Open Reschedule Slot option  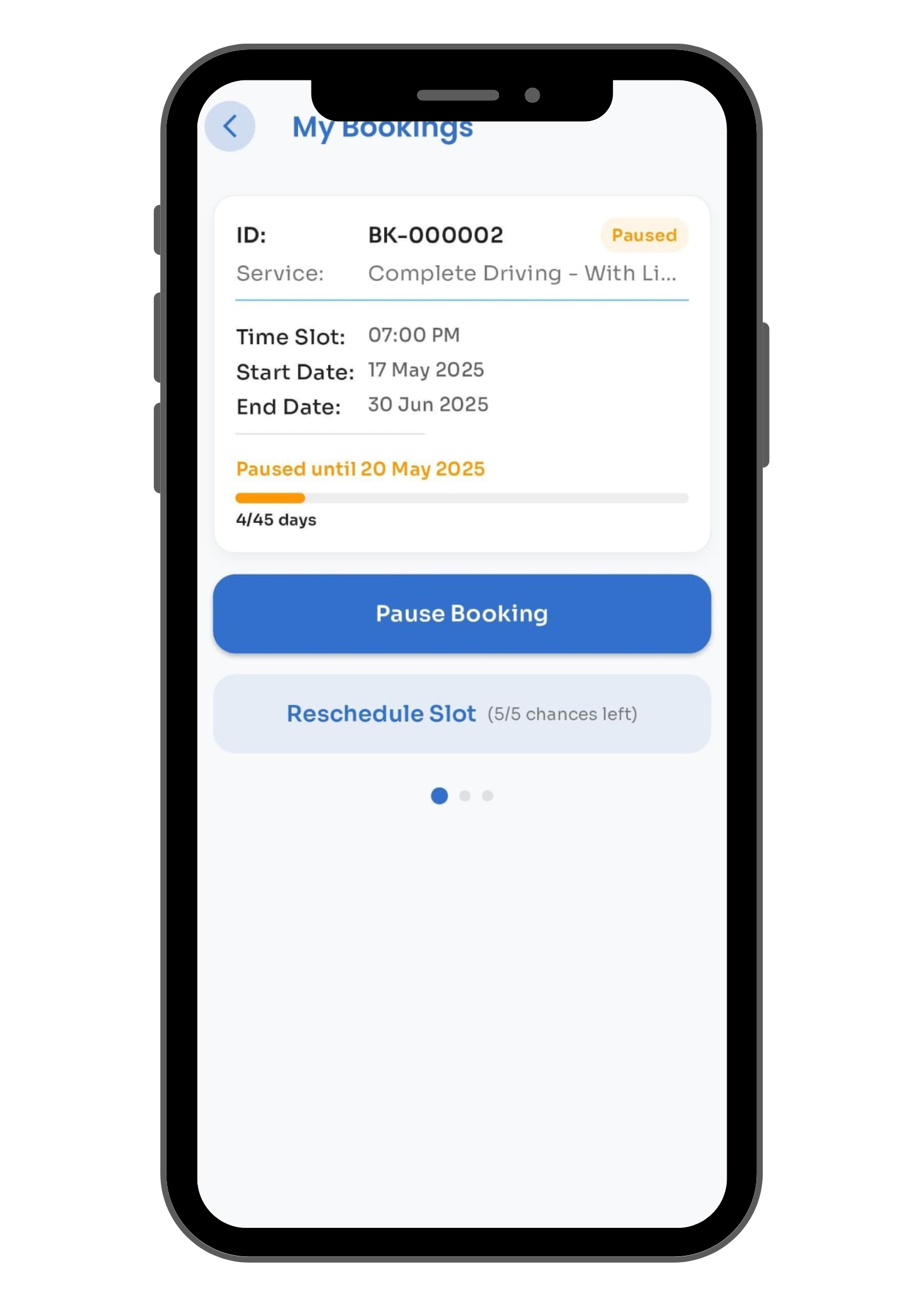tap(462, 714)
